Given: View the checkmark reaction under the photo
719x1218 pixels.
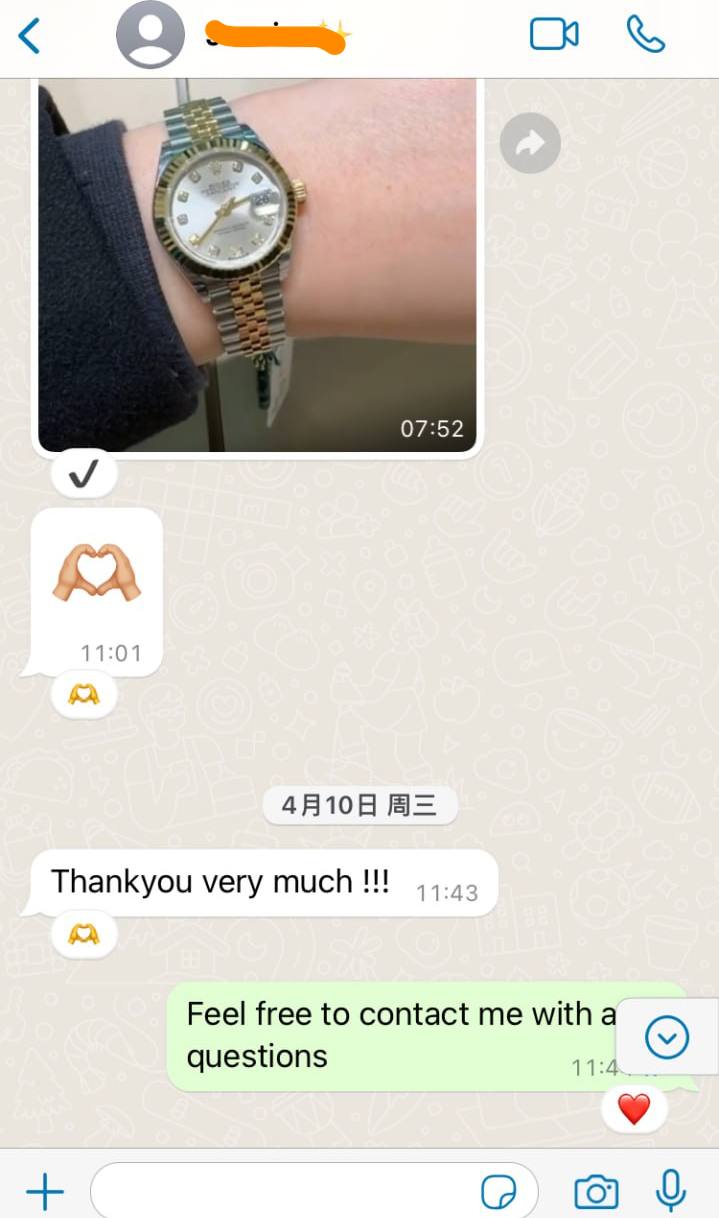Looking at the screenshot, I should coord(84,476).
